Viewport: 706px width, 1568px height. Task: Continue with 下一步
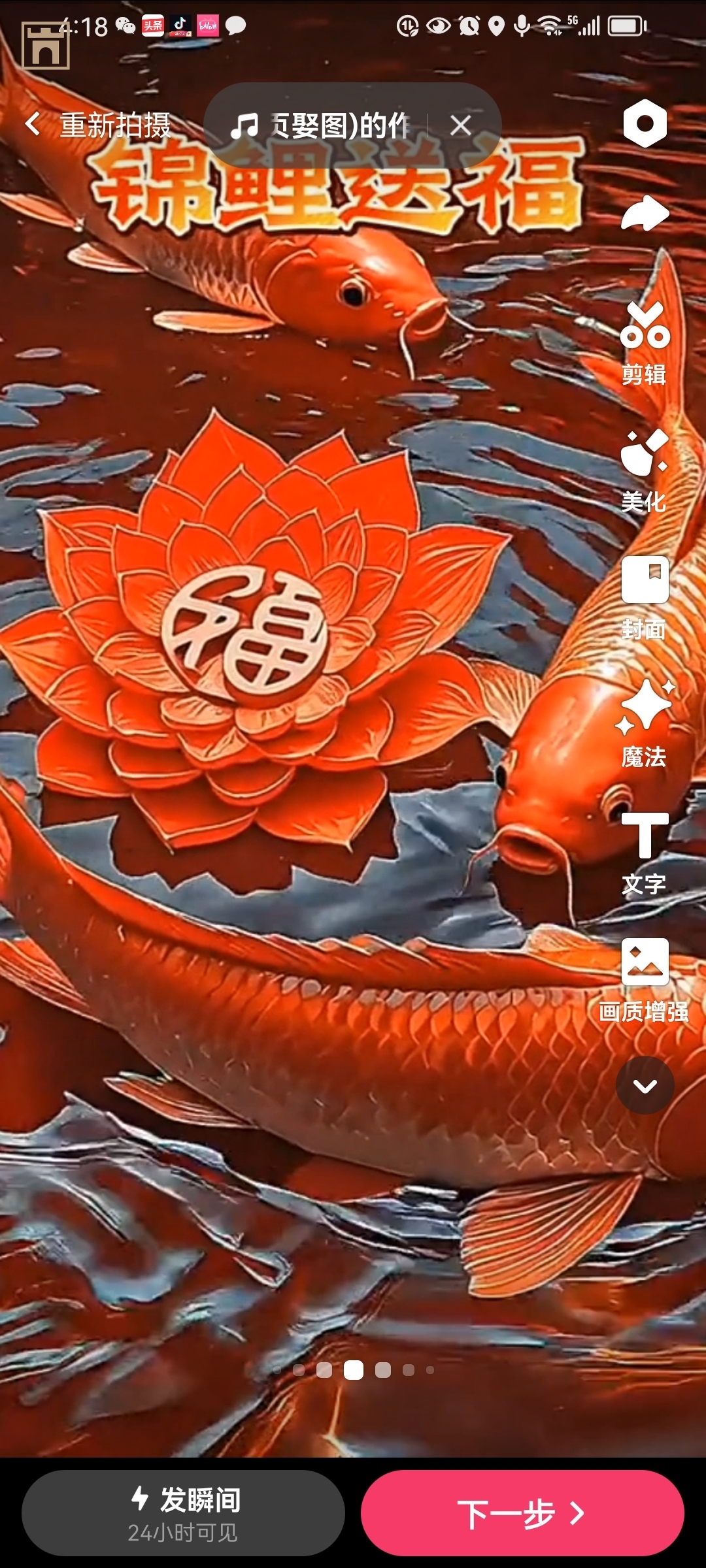tap(522, 1512)
